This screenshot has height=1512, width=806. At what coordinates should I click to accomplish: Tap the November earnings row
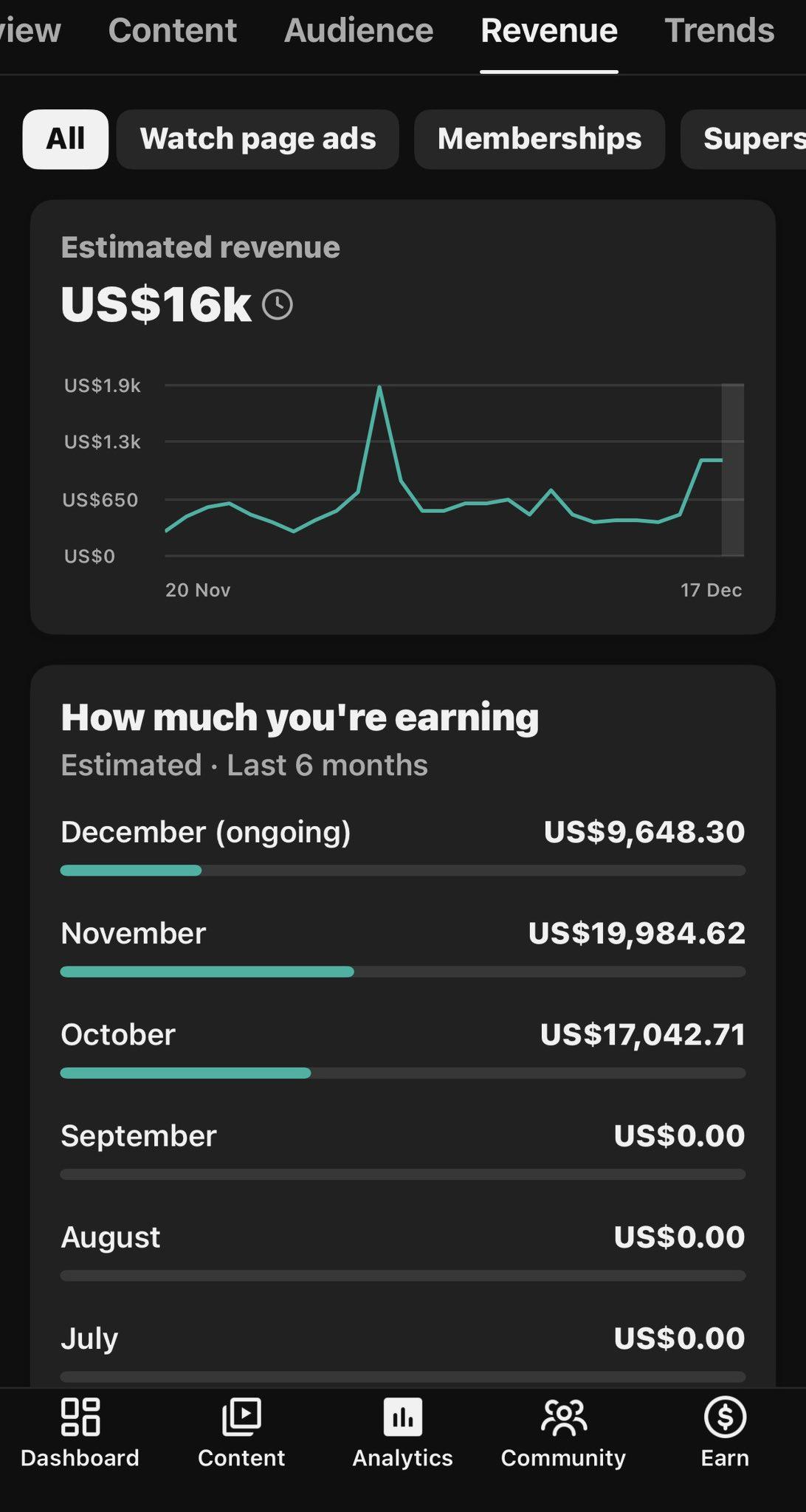click(x=403, y=933)
